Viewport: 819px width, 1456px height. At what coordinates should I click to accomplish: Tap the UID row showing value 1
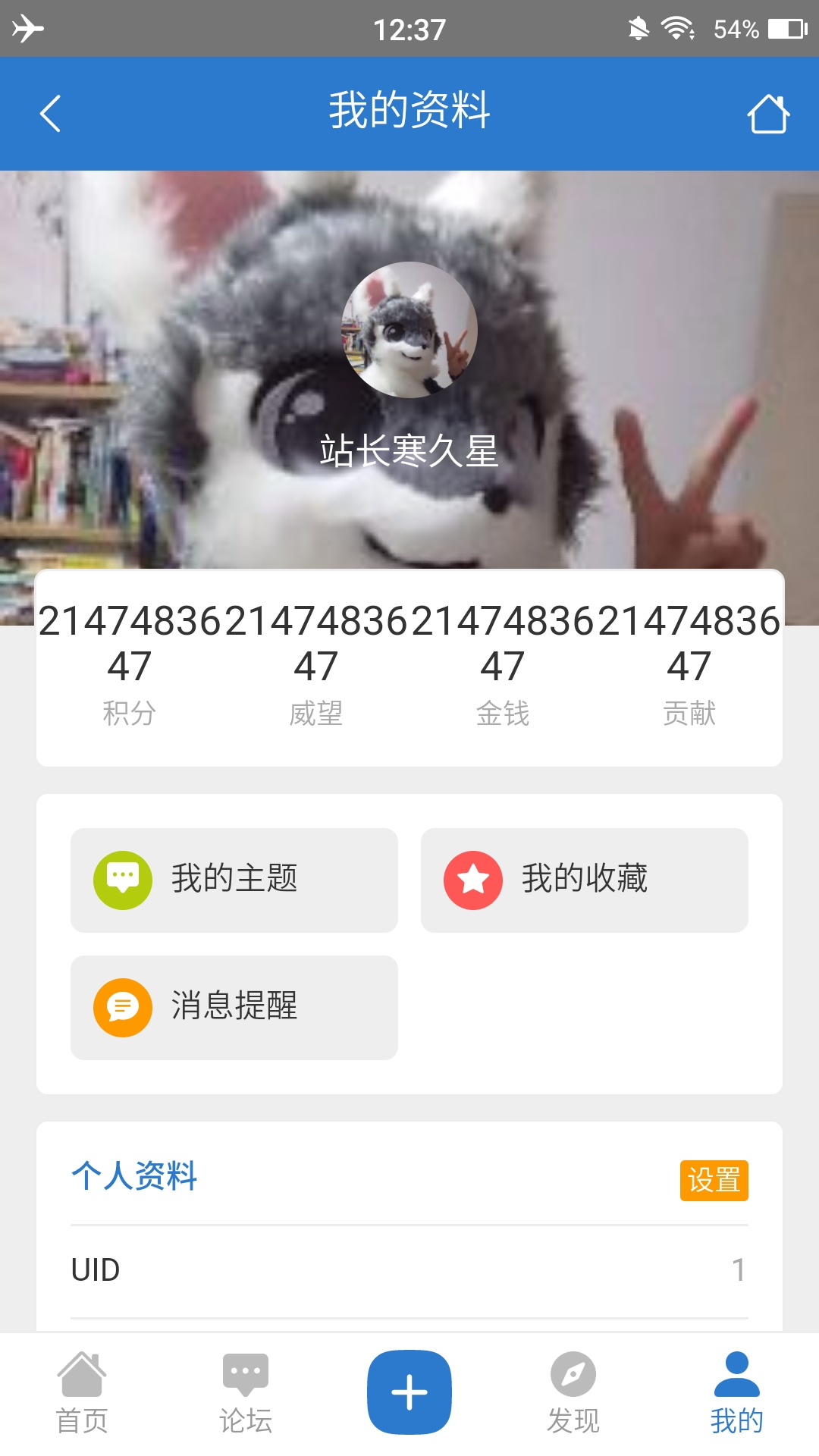click(409, 1269)
